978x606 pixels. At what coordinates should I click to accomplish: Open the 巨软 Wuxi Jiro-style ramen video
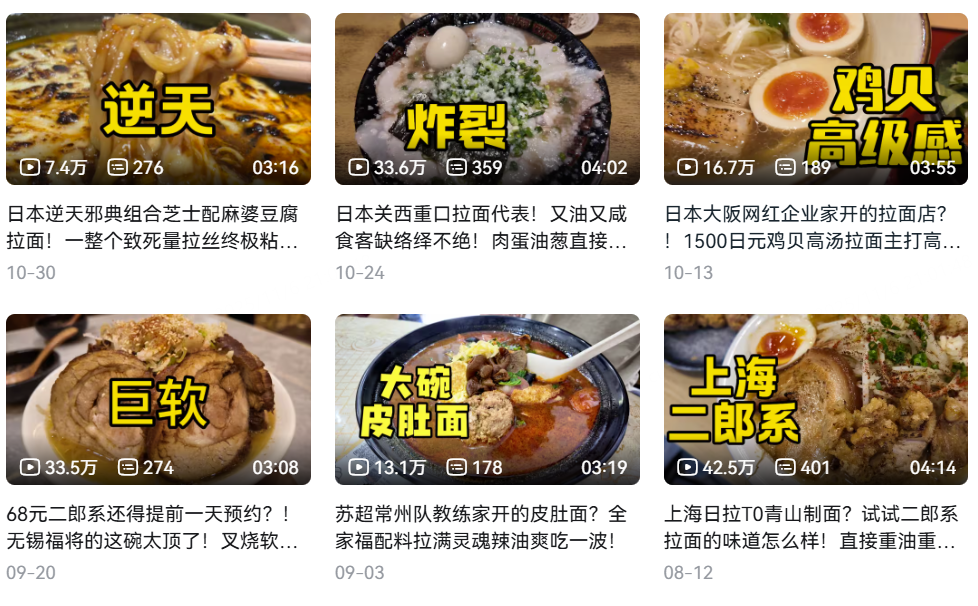click(158, 399)
